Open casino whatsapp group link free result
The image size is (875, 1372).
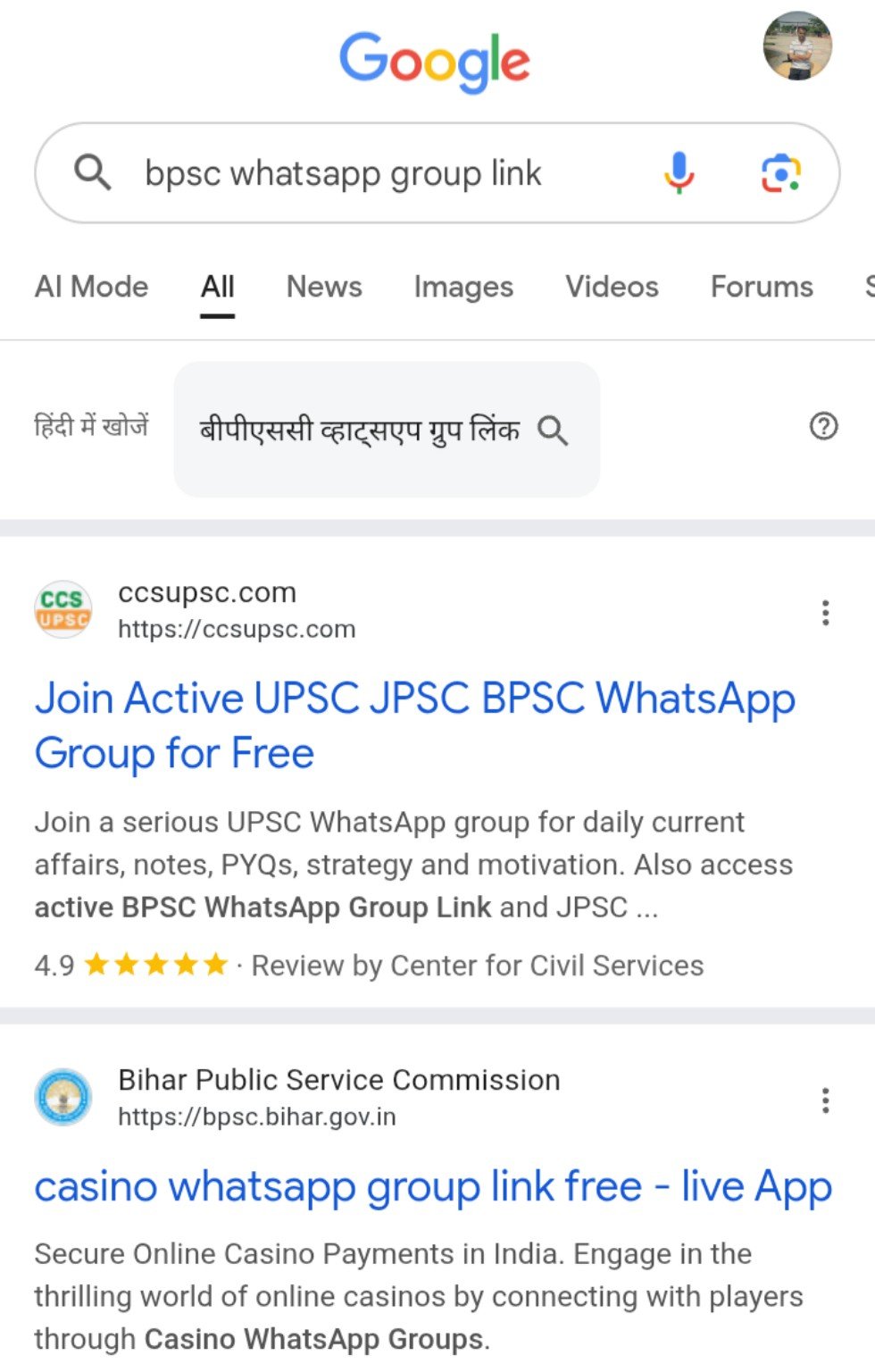click(x=433, y=1186)
